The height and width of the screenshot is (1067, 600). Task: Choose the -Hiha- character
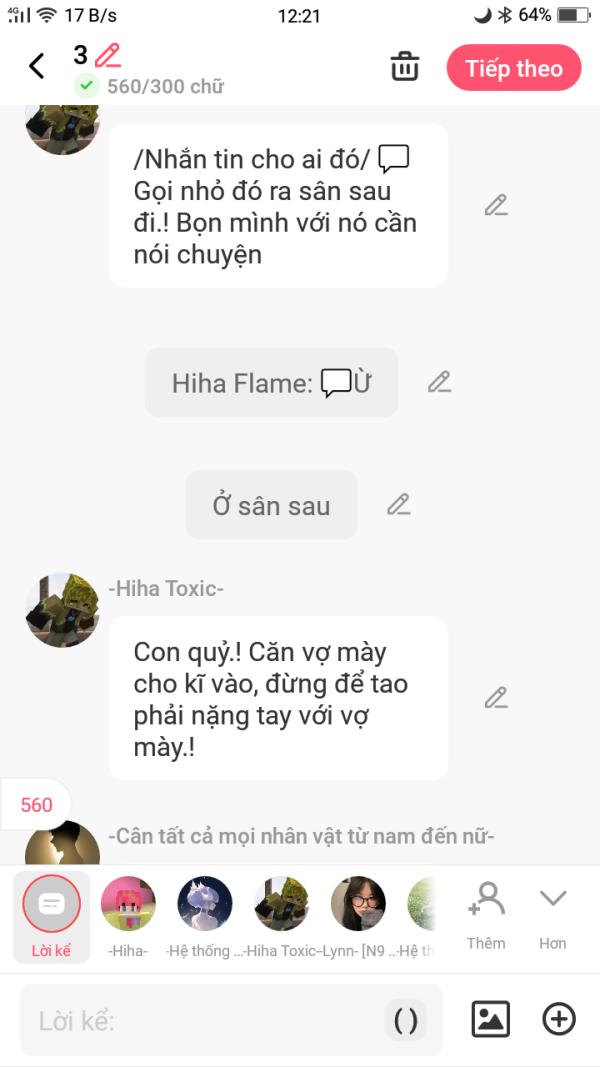coord(128,916)
